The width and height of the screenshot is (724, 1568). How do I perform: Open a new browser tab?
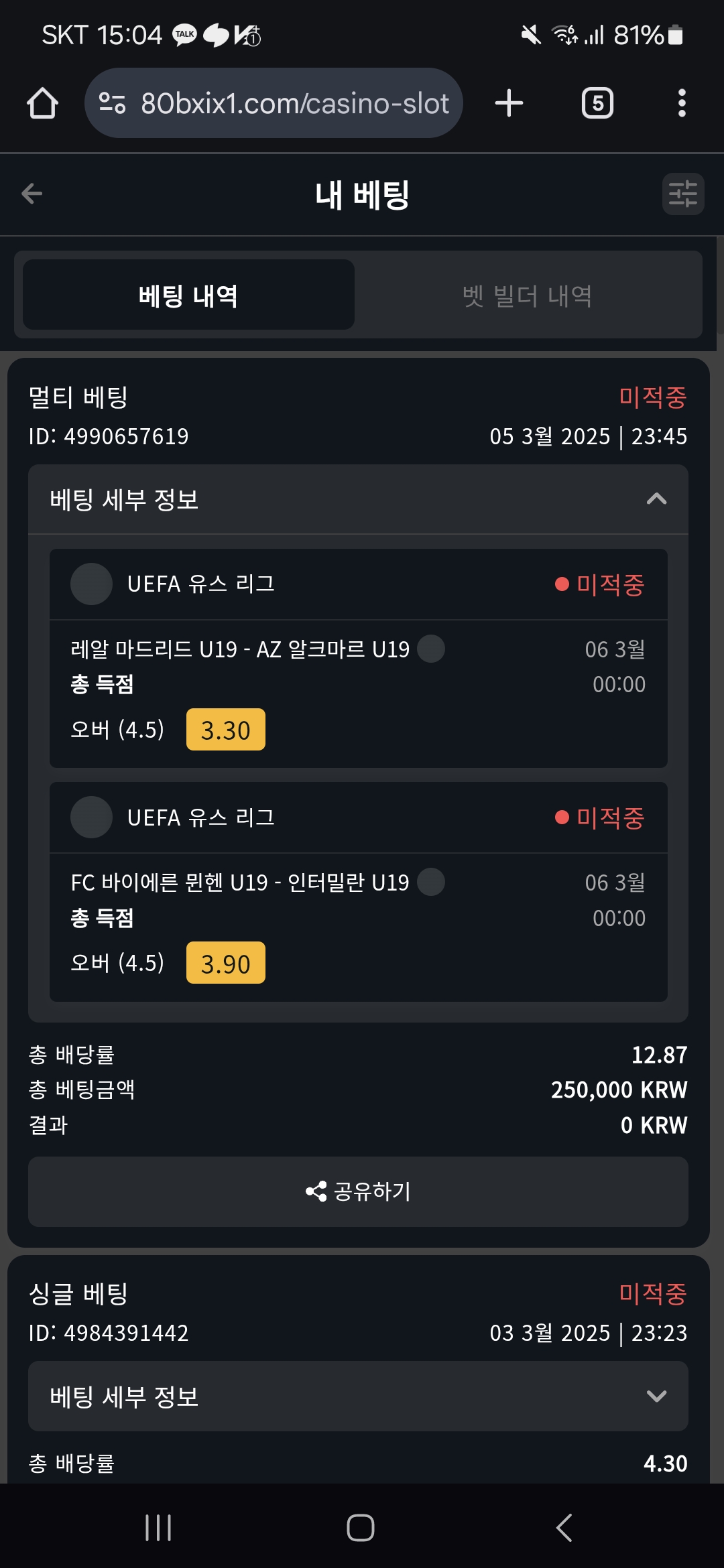pyautogui.click(x=509, y=103)
